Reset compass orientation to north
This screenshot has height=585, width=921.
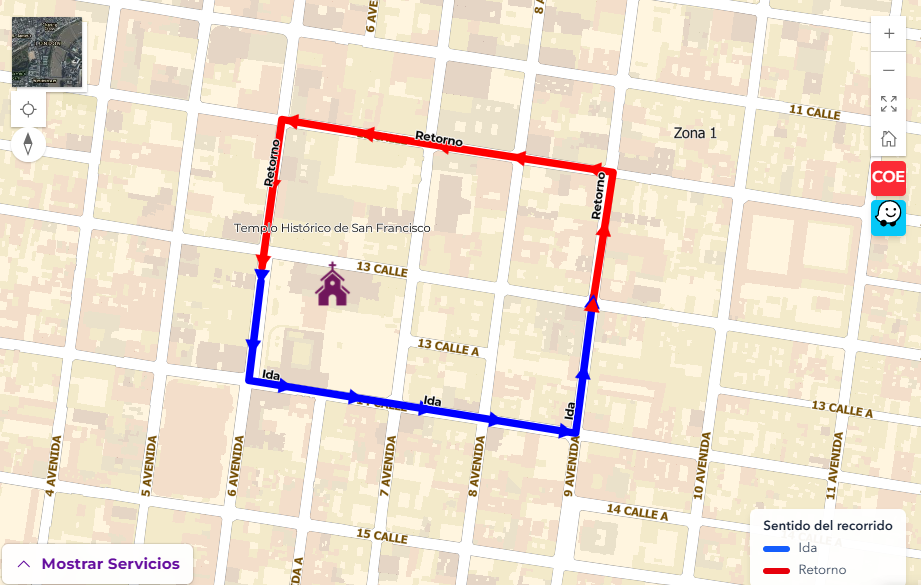pyautogui.click(x=29, y=145)
